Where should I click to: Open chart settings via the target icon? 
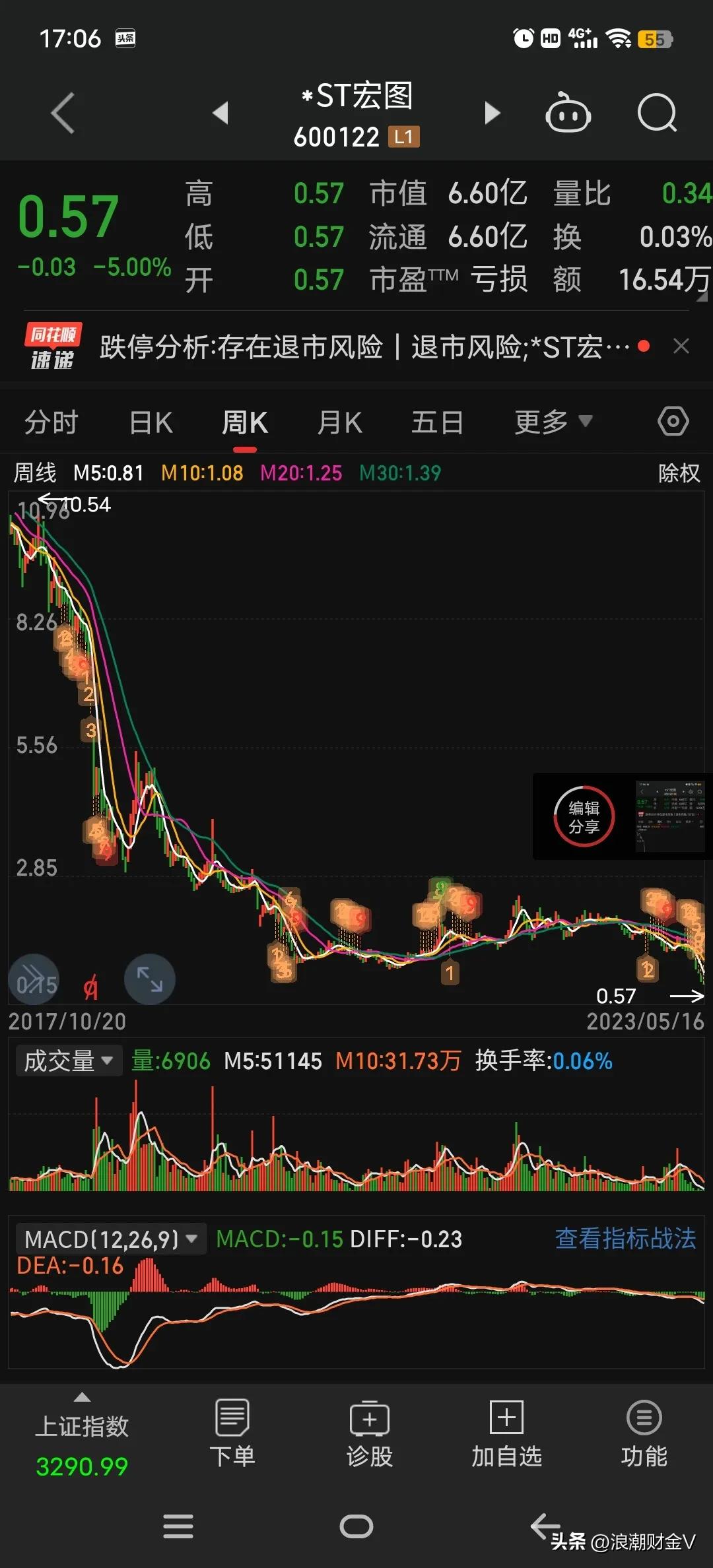pos(673,420)
